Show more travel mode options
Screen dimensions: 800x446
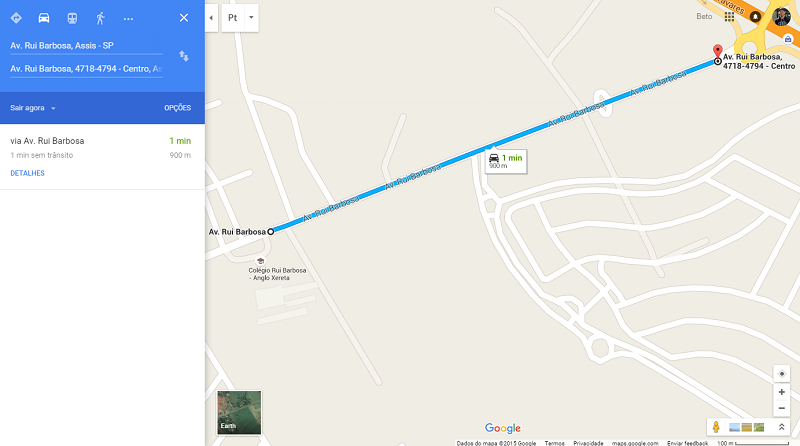[128, 18]
